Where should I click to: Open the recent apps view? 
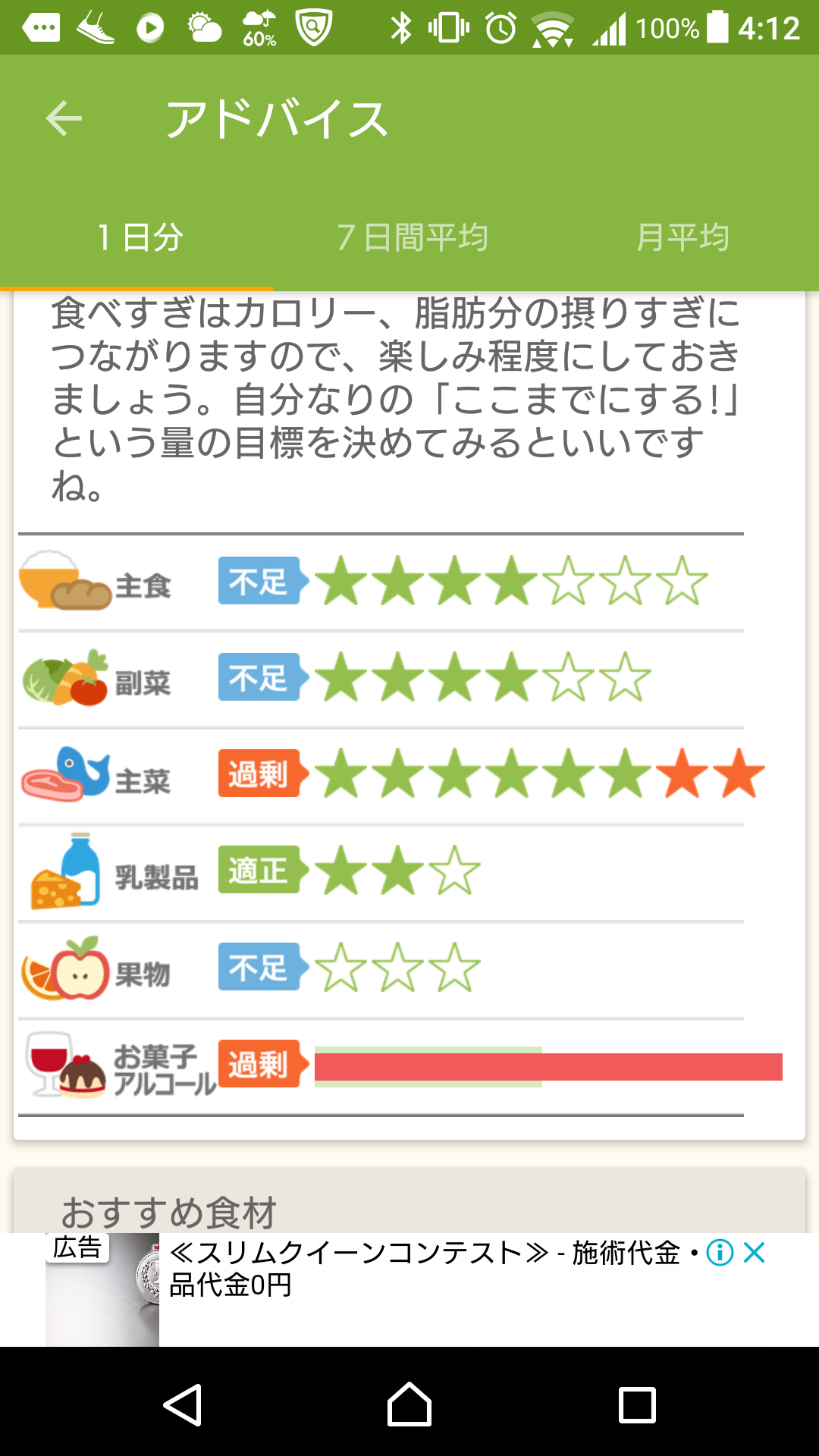point(637,1405)
